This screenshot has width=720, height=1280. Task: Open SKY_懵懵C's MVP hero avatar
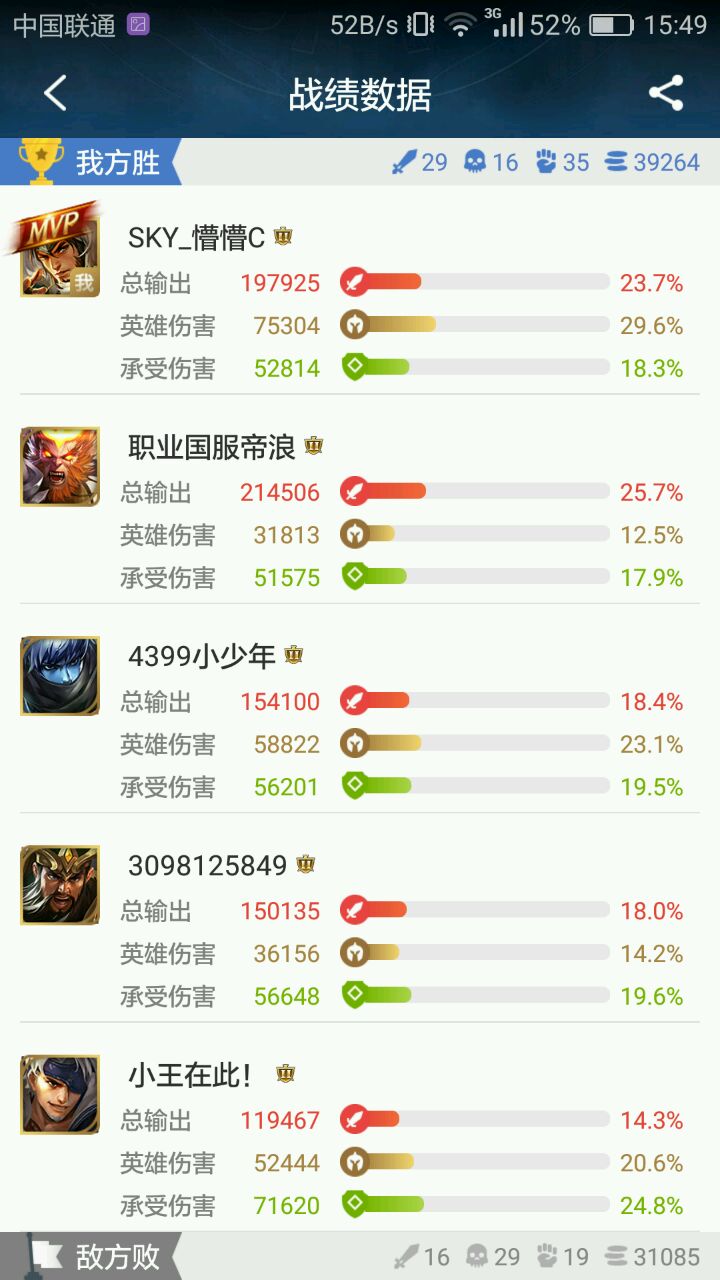coord(60,256)
